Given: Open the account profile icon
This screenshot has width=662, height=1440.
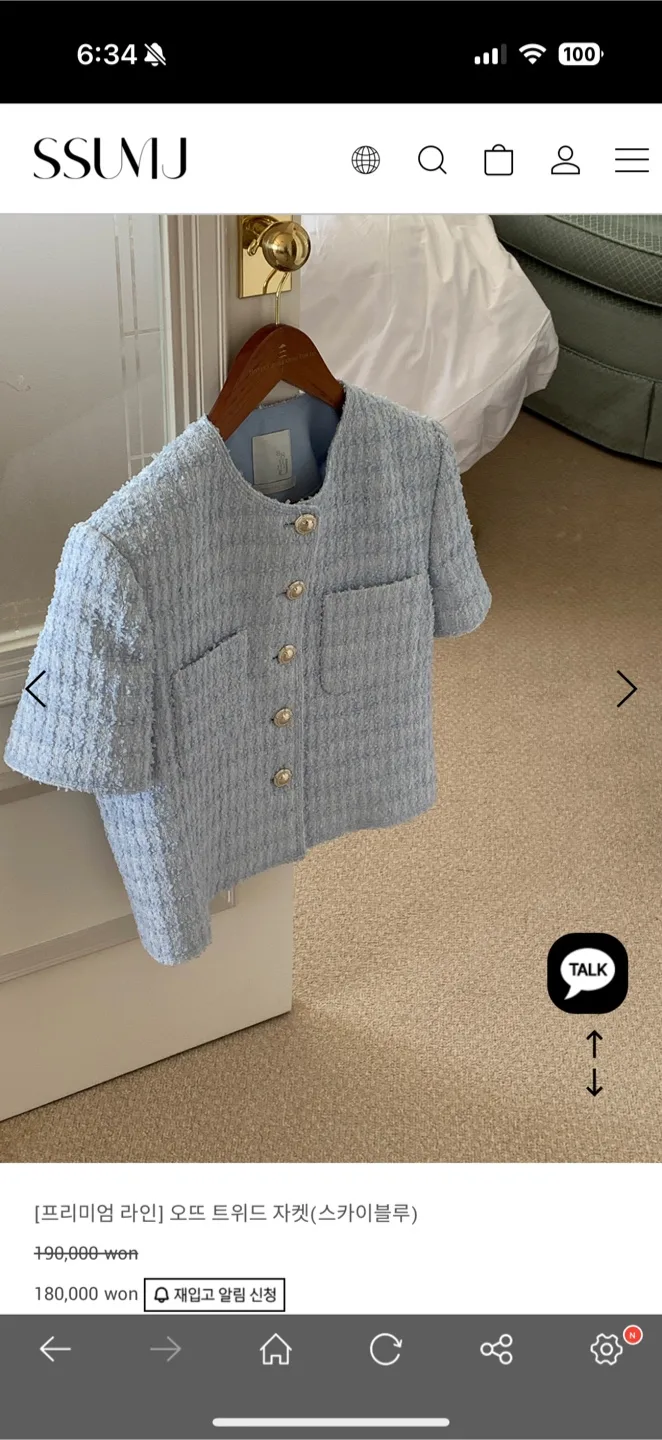Looking at the screenshot, I should click(x=565, y=160).
